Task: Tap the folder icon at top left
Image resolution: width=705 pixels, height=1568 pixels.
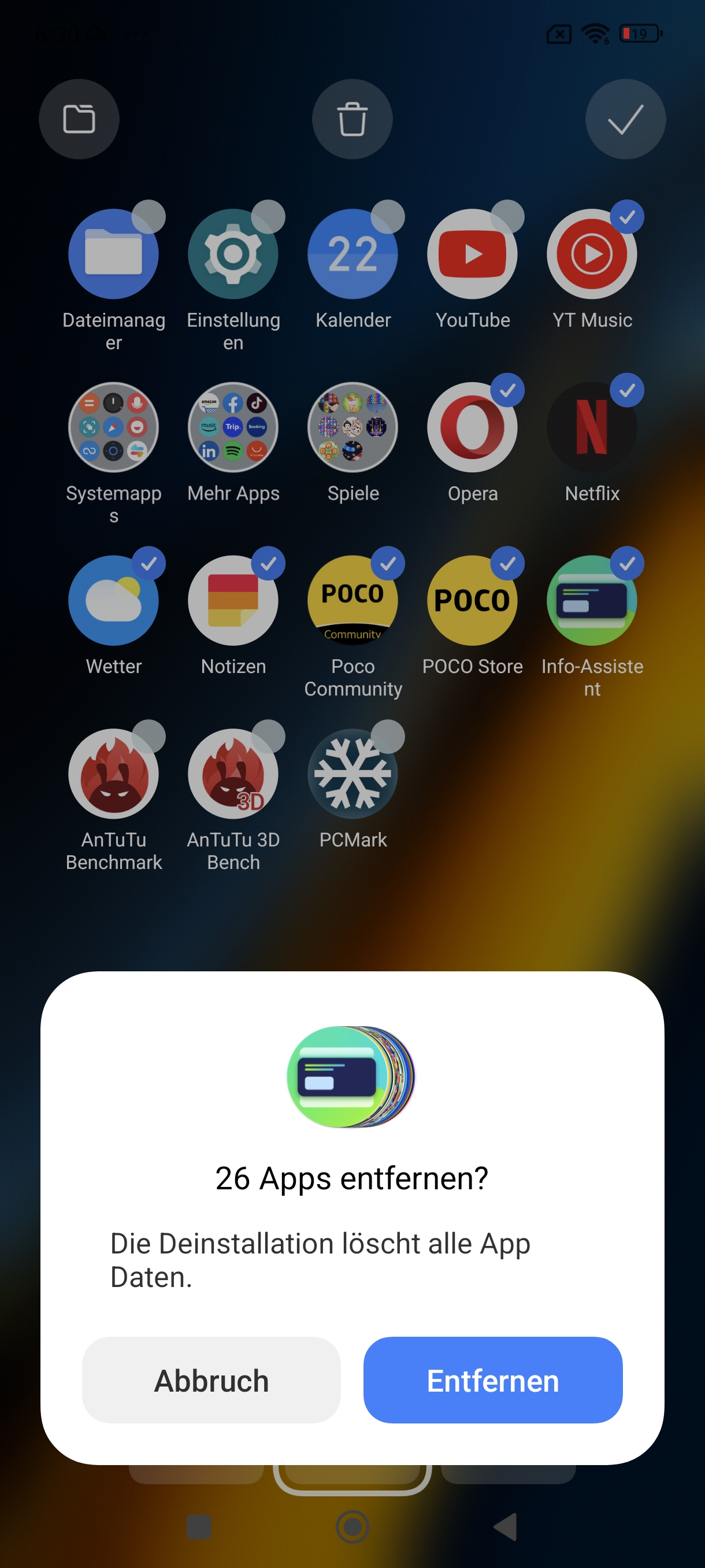Action: click(x=79, y=119)
